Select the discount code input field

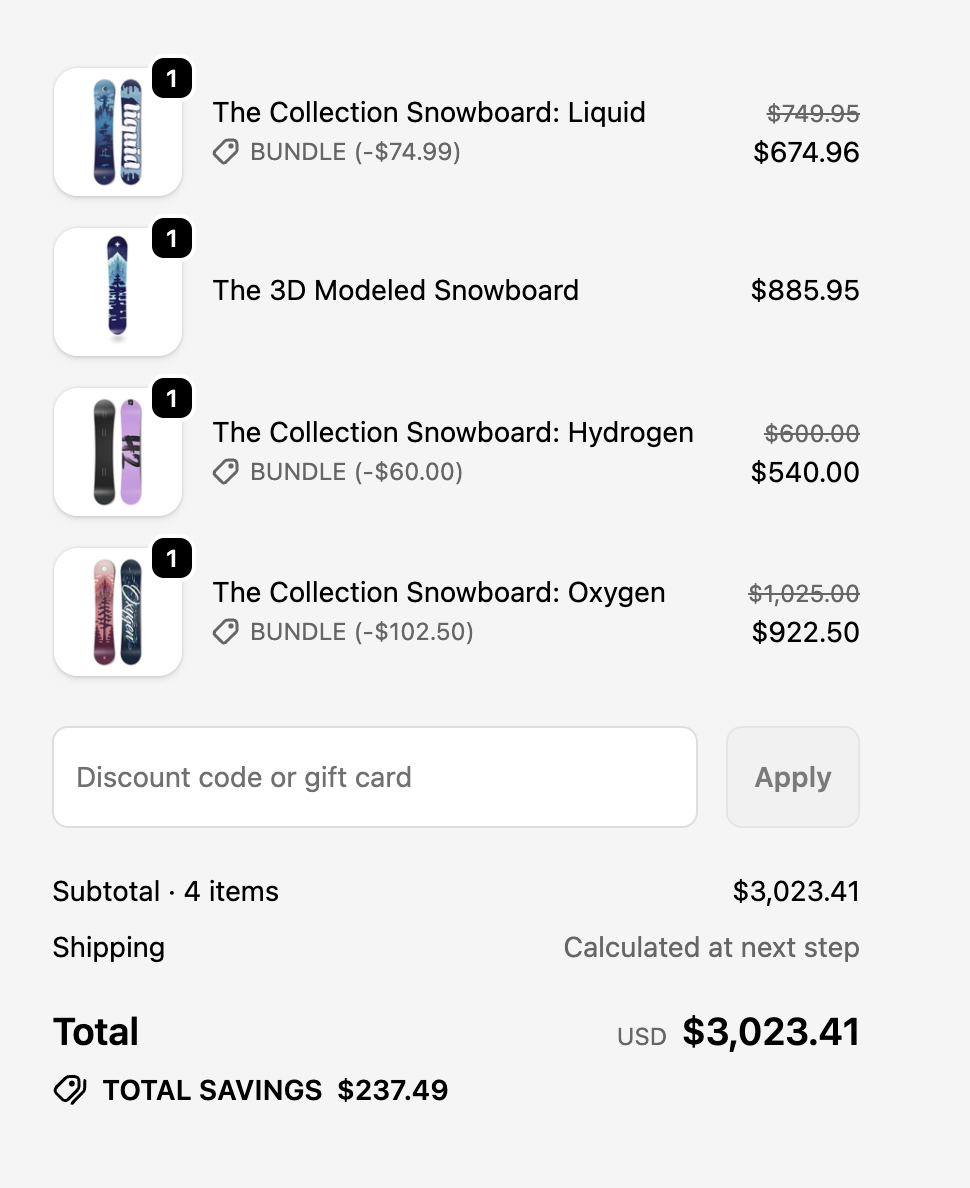coord(374,777)
